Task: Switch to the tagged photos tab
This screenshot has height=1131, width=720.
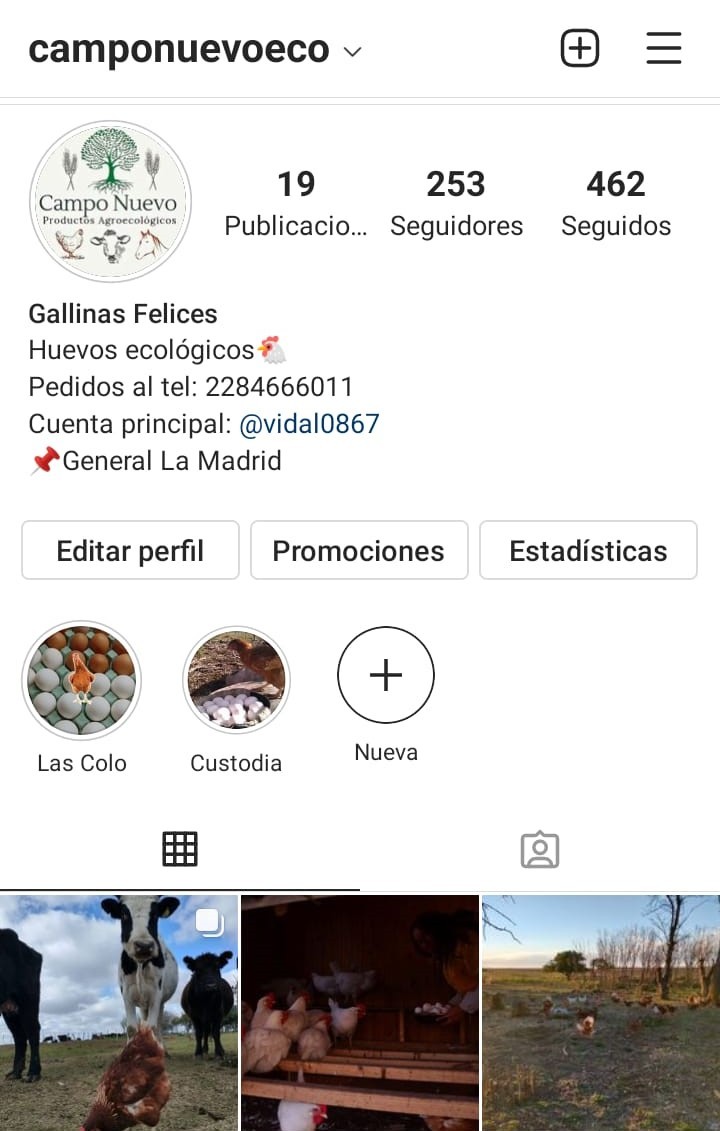Action: (540, 849)
